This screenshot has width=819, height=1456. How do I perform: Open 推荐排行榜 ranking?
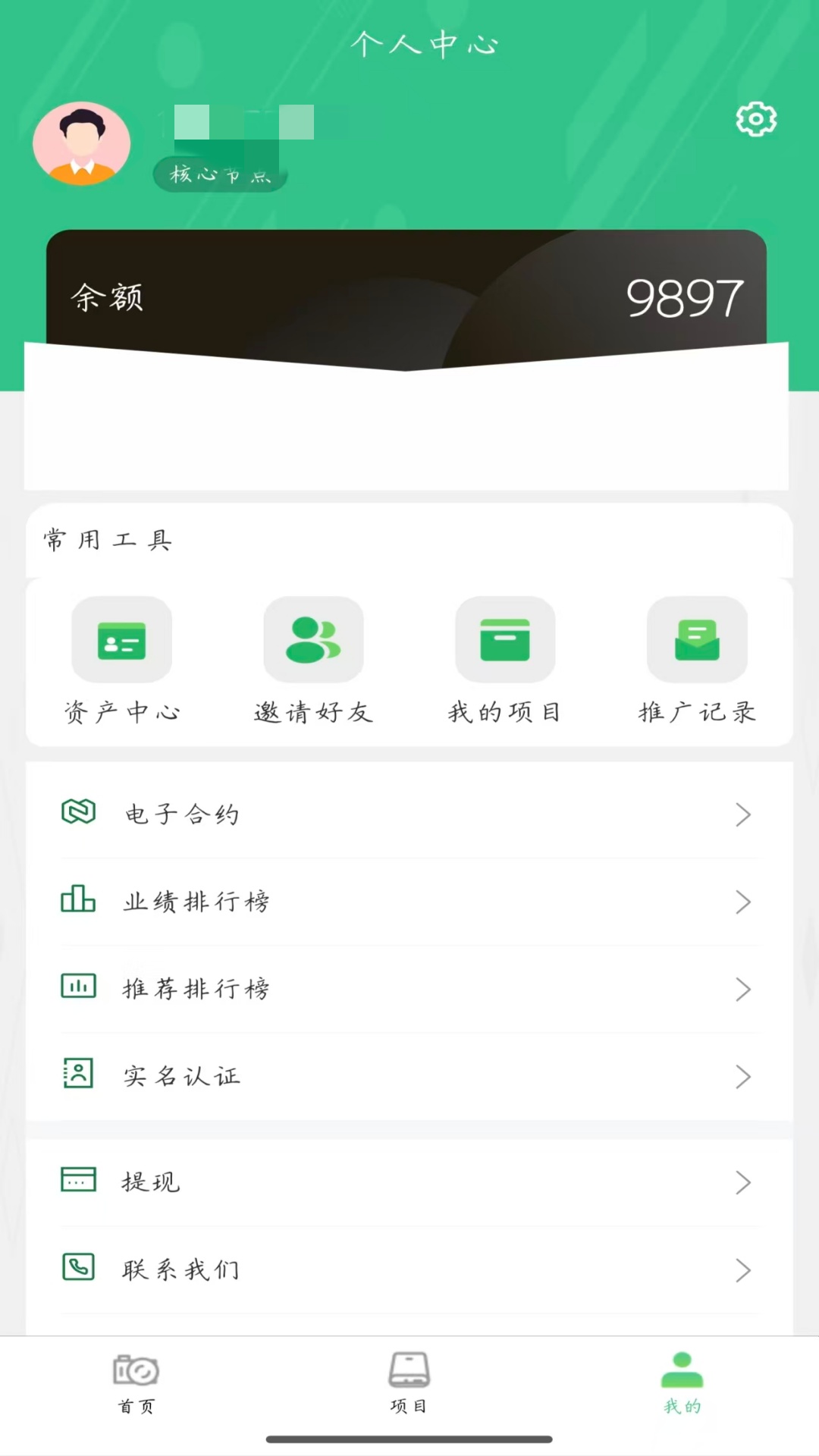pos(409,989)
